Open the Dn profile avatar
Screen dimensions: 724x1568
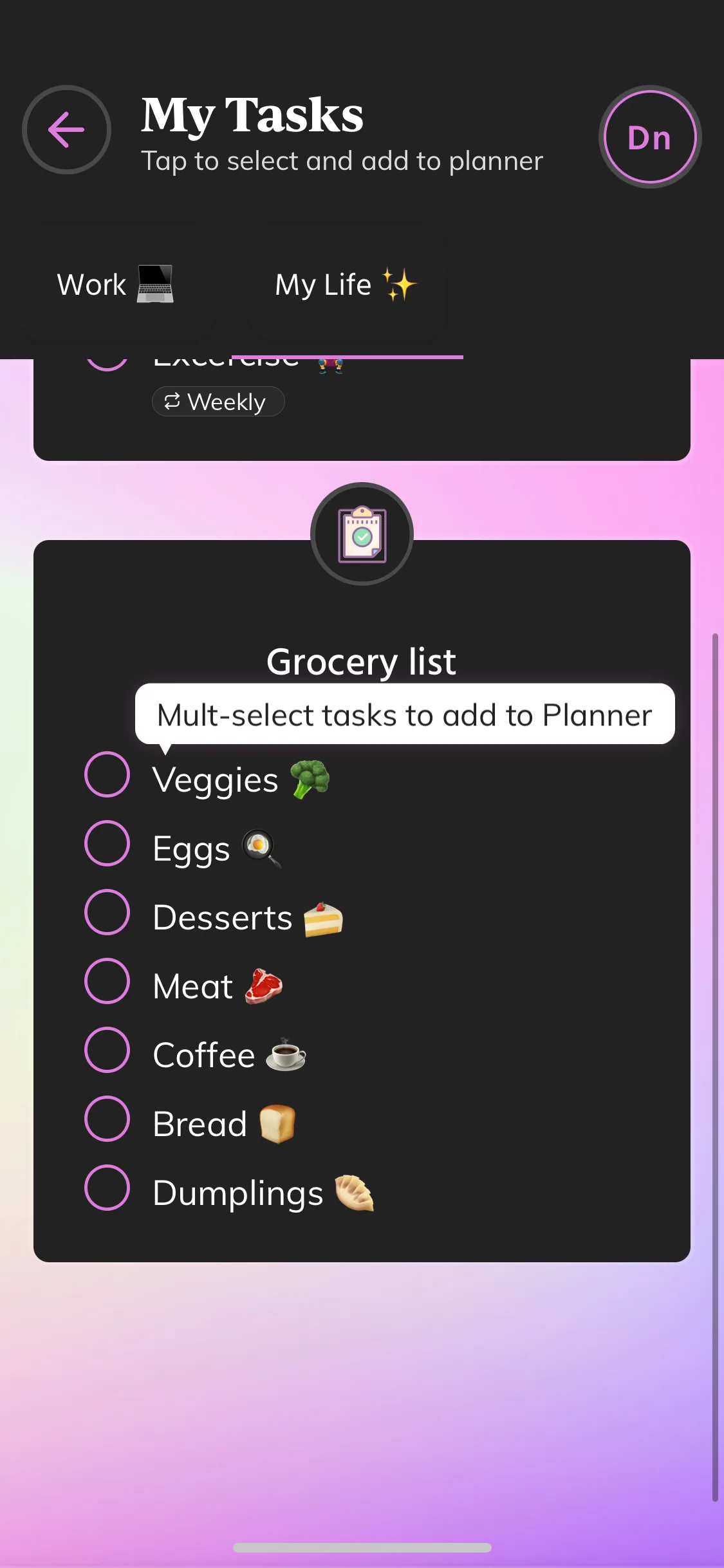pyautogui.click(x=650, y=137)
